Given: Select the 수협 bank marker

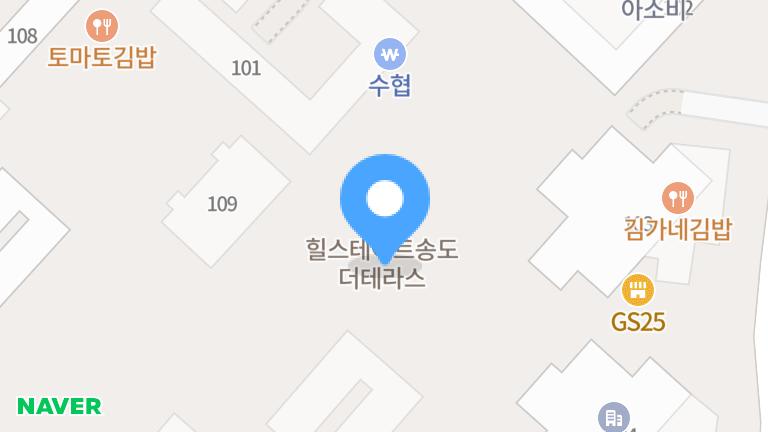Looking at the screenshot, I should click(390, 53).
